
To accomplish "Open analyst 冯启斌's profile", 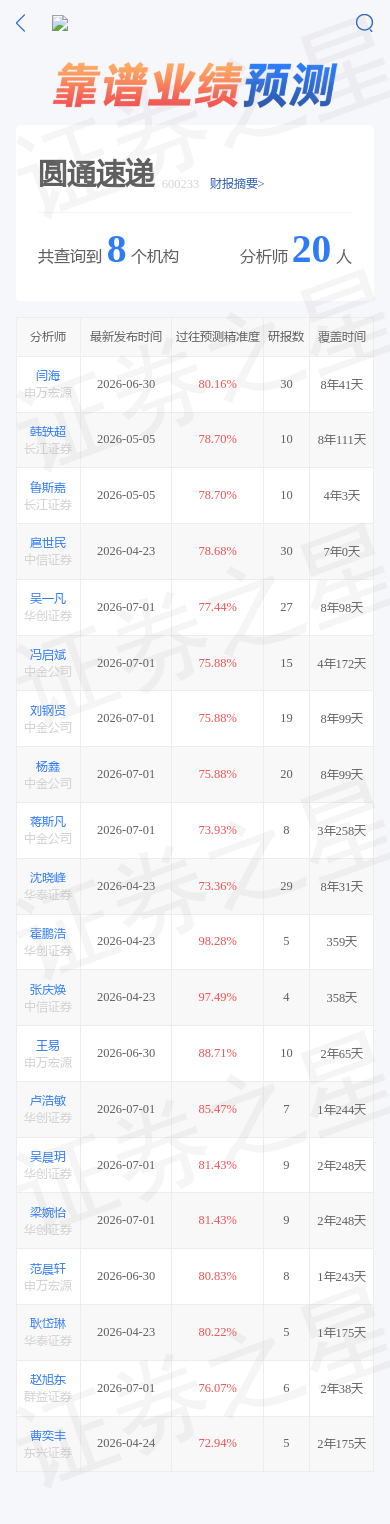I will [x=48, y=655].
